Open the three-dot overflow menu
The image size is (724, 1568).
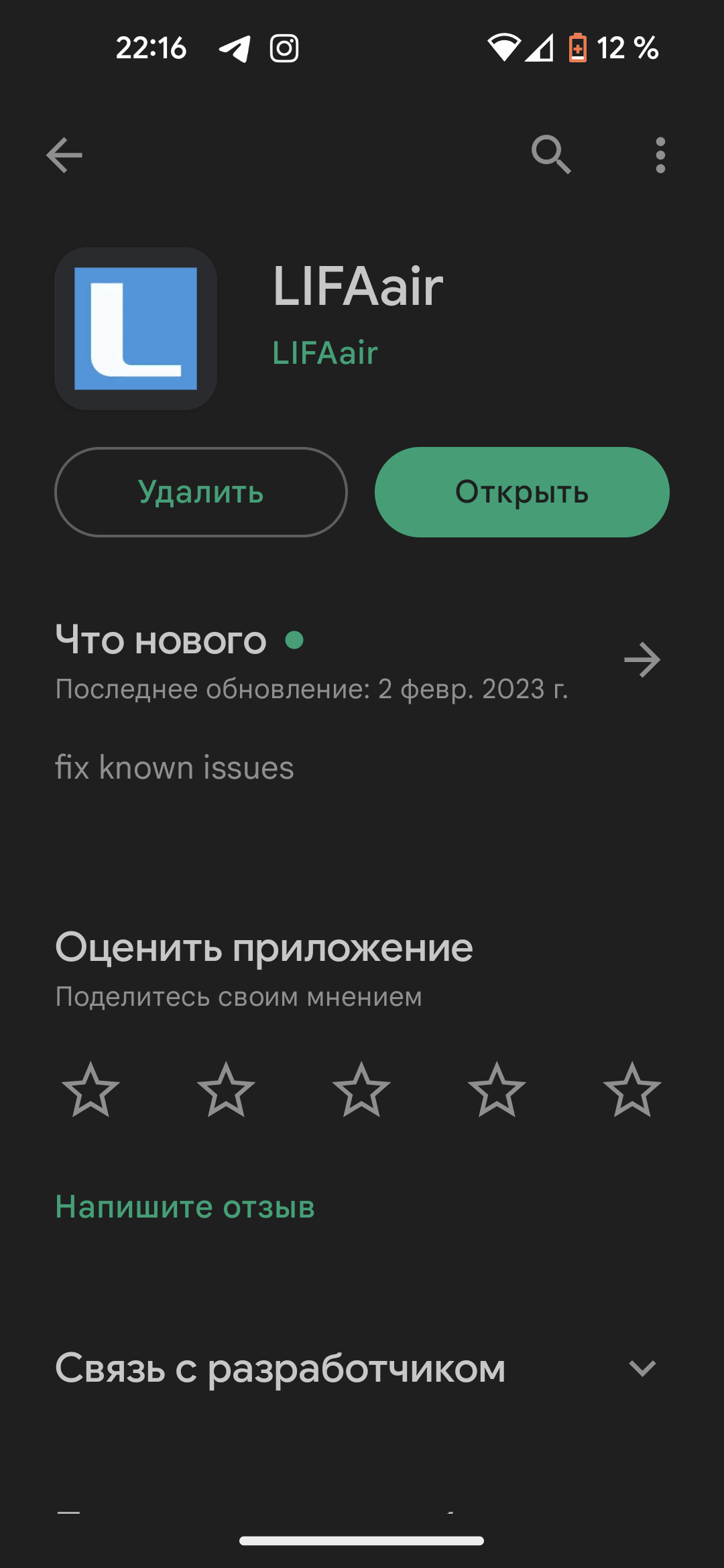tap(660, 155)
